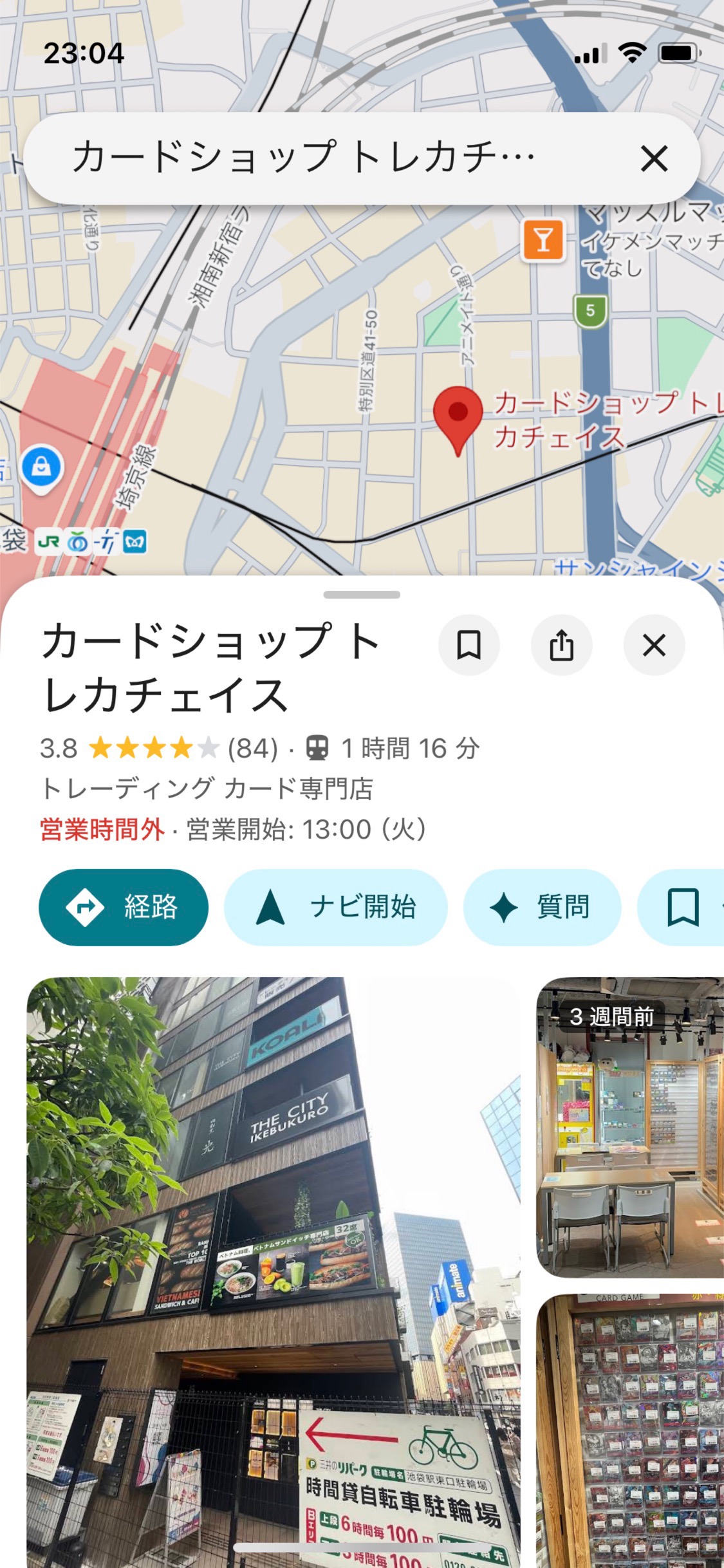
Task: Ask a question via the 質問 chip
Action: 542,907
